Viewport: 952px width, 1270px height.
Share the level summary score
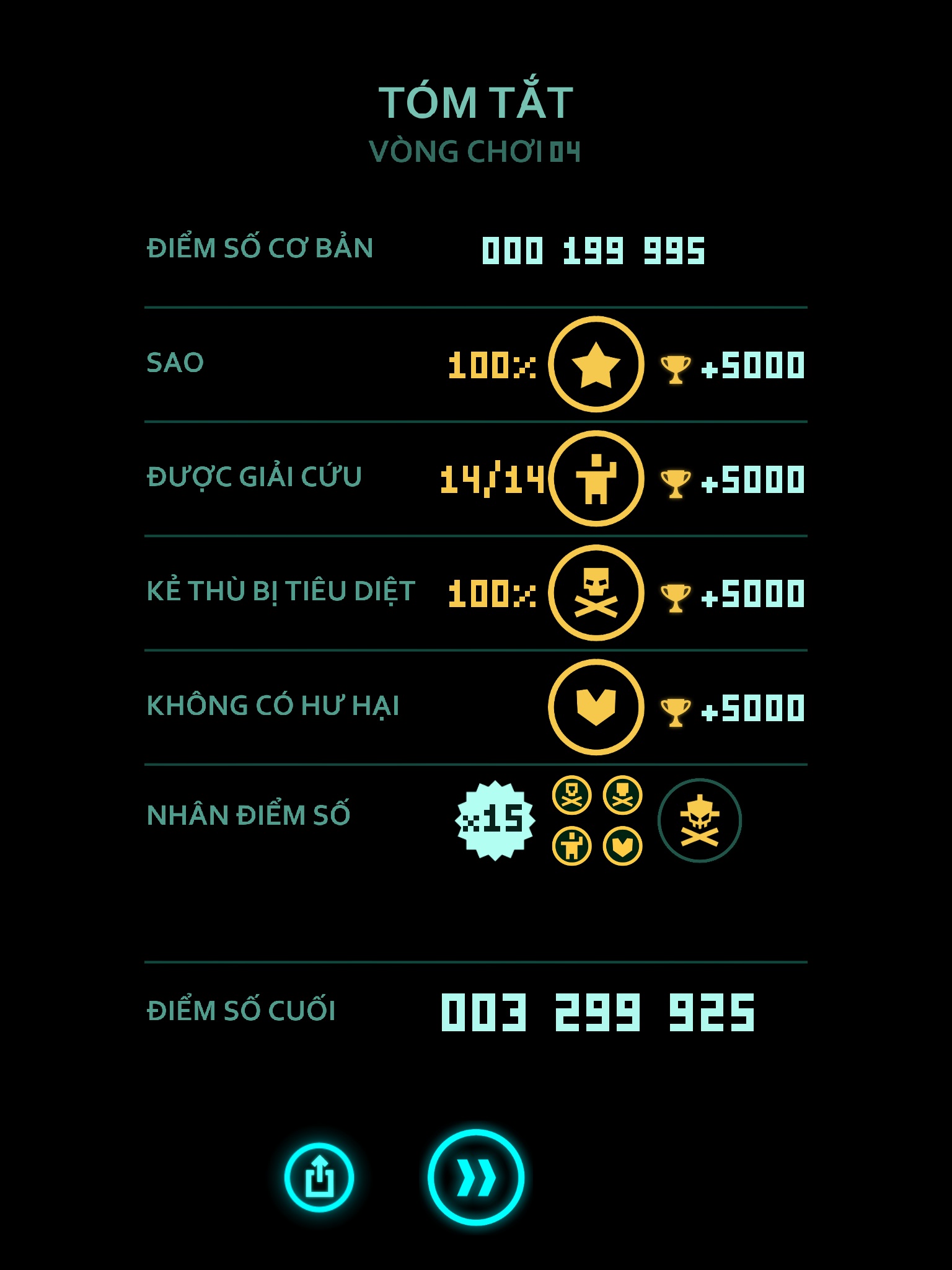click(319, 1176)
